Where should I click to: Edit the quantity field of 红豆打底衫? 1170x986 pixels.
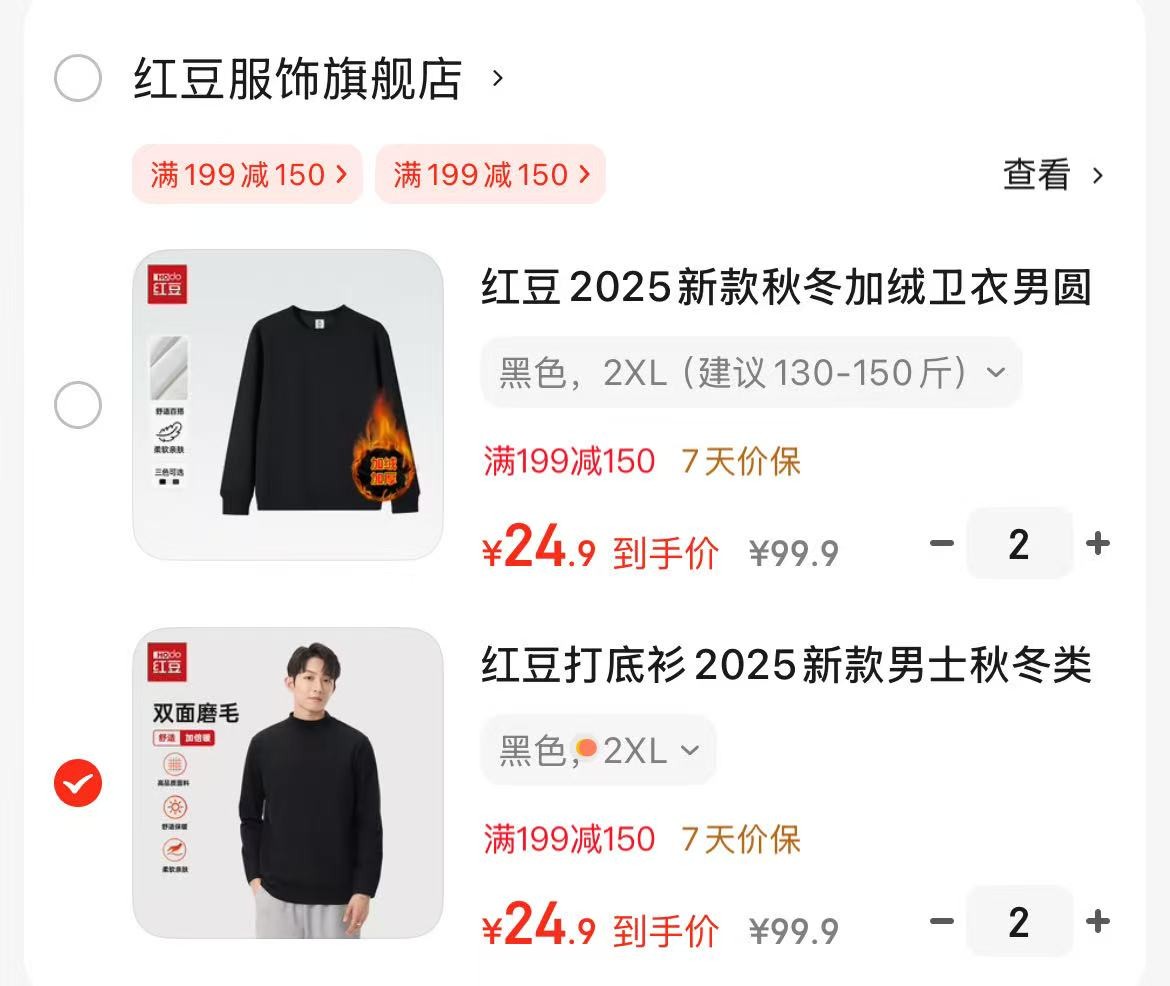pos(1019,921)
